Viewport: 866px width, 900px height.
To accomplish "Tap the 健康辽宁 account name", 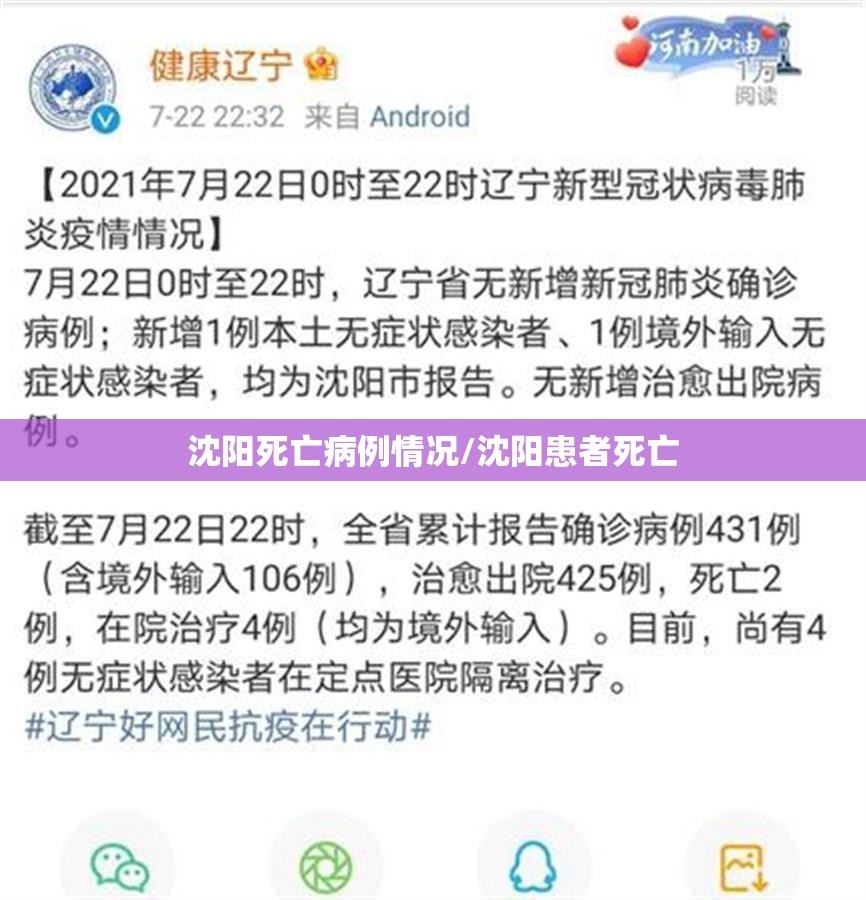I will (221, 66).
